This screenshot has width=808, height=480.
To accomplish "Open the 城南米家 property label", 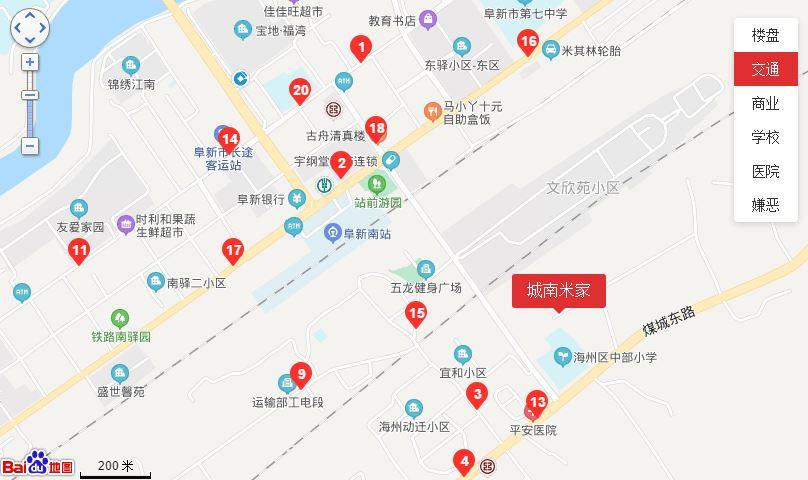I will pyautogui.click(x=559, y=291).
